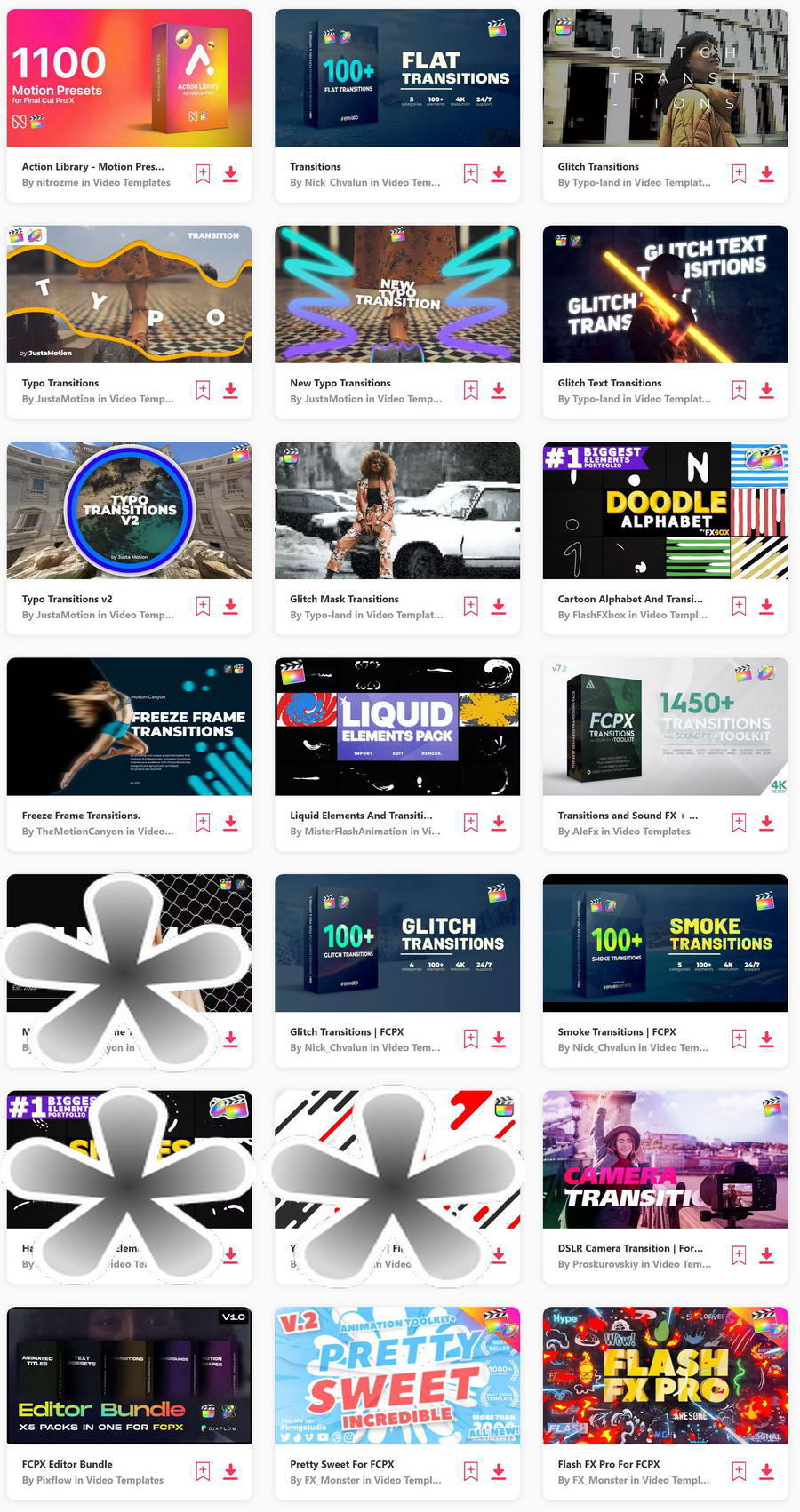Image resolution: width=800 pixels, height=1512 pixels.
Task: Download Flash FX Pro For FCPX
Action: pos(766,1471)
